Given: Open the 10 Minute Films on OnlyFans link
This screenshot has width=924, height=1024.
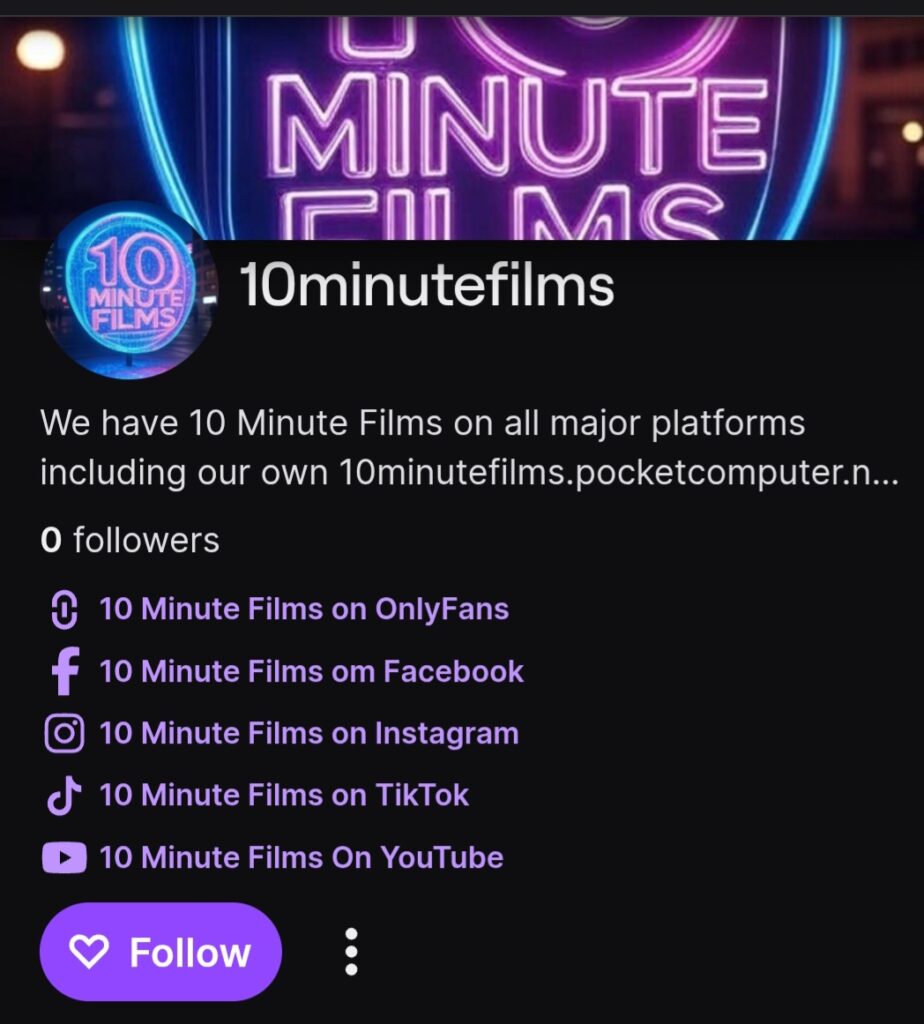Looking at the screenshot, I should 303,609.
